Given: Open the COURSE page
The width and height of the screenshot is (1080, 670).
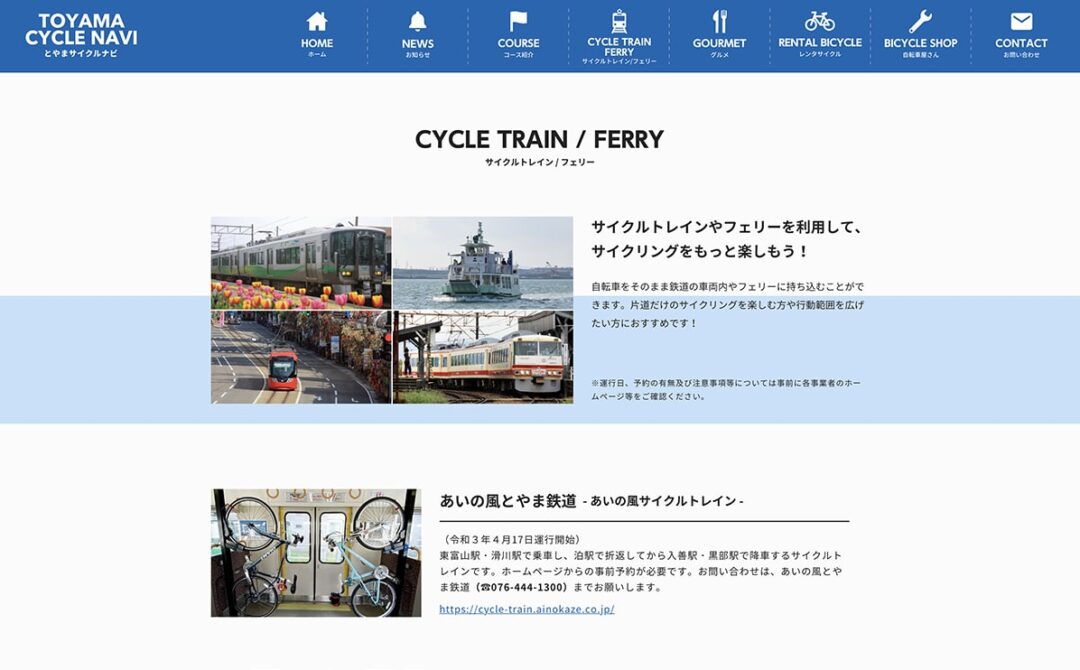Looking at the screenshot, I should pyautogui.click(x=518, y=35).
